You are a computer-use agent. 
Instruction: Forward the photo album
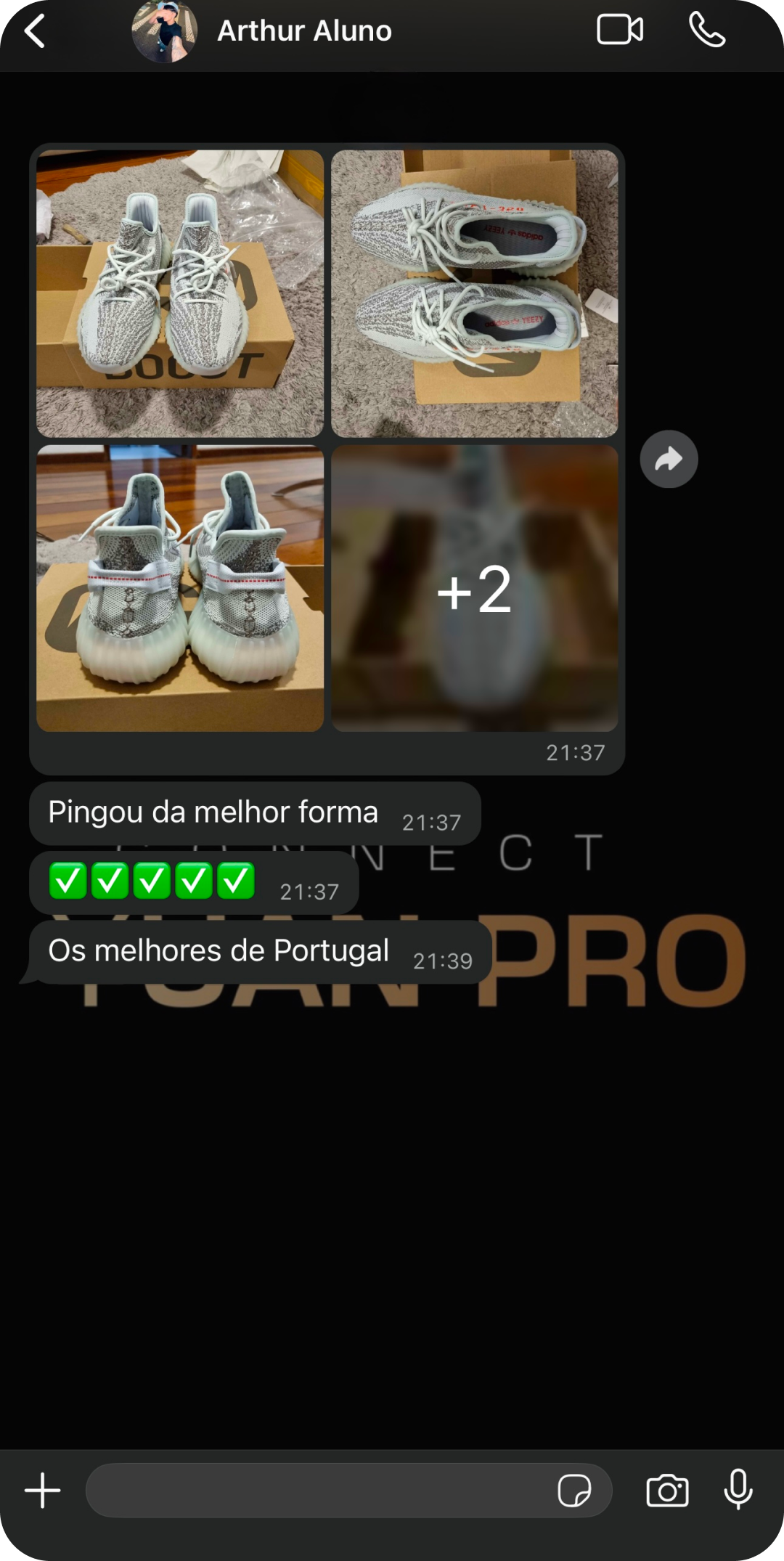point(669,459)
